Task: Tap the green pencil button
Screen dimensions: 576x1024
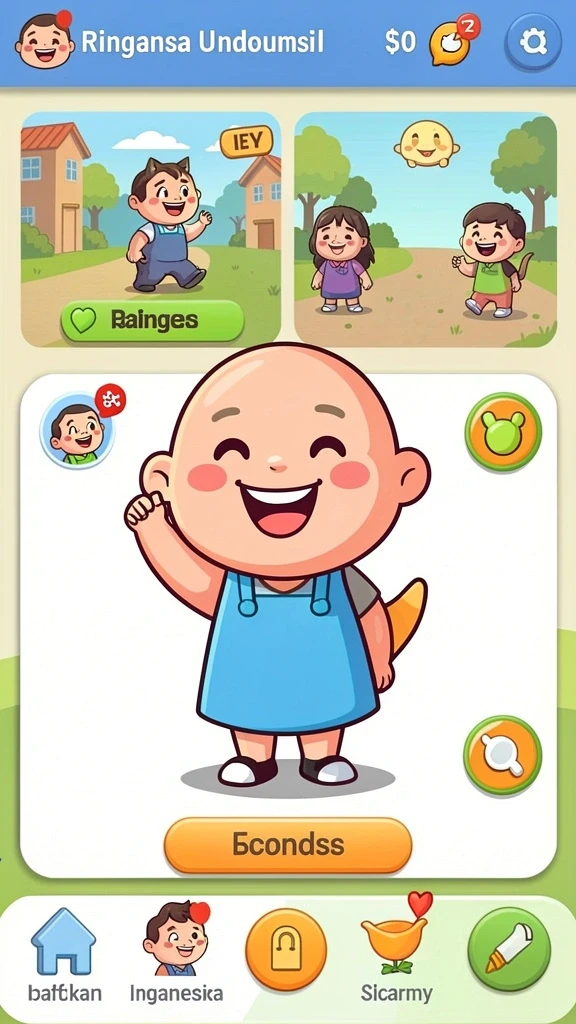Action: point(509,949)
